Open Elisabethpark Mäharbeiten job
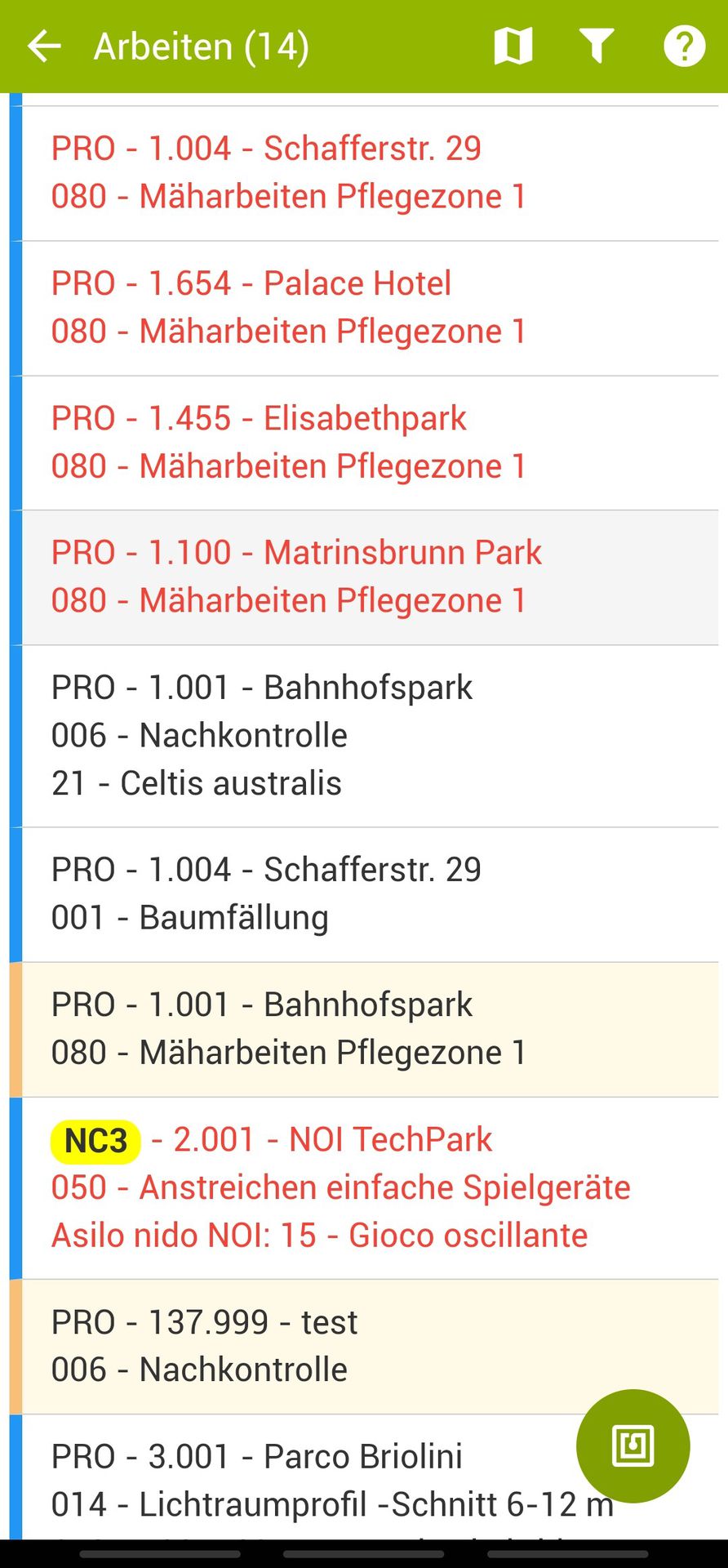 (367, 442)
